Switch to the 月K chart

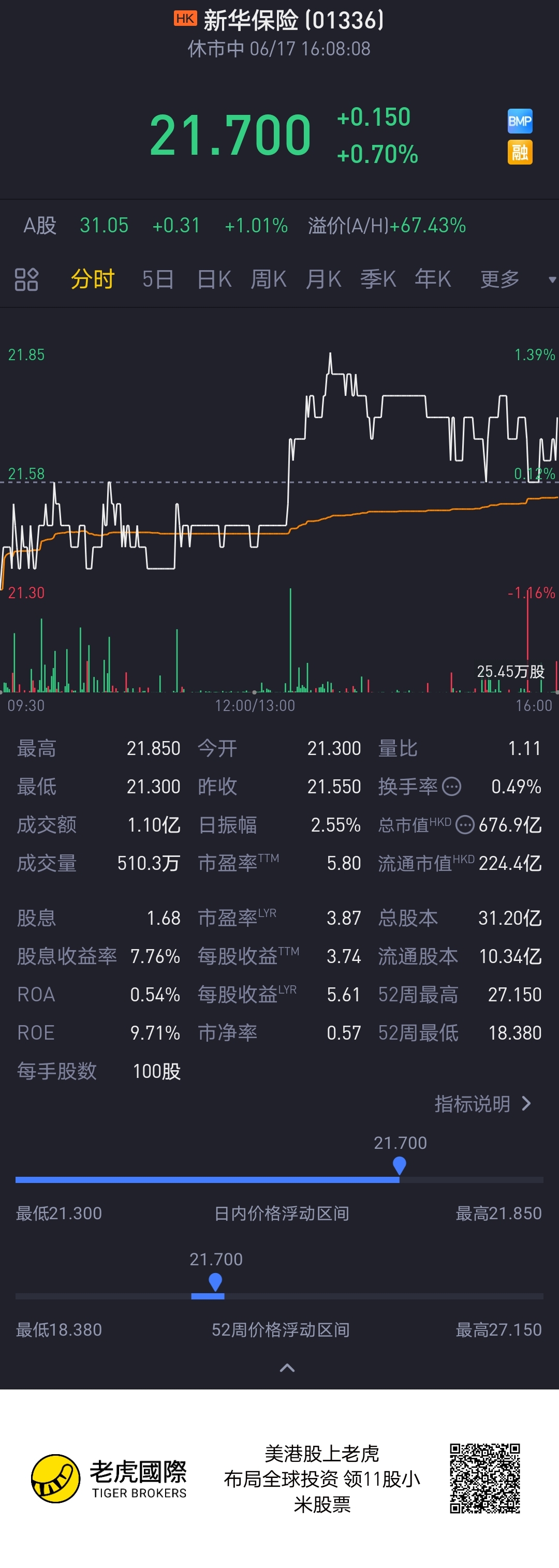point(323,279)
